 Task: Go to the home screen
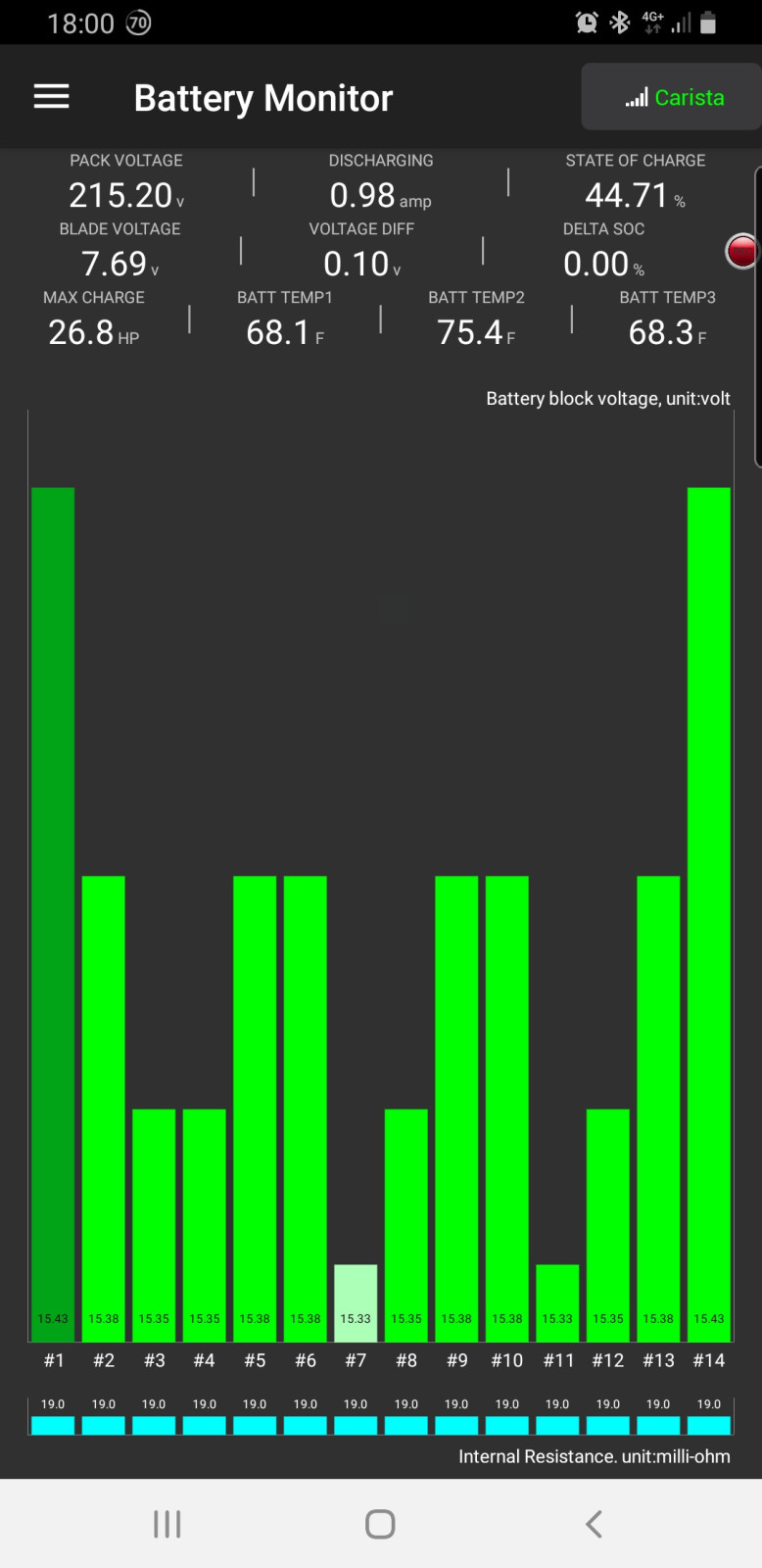380,1524
